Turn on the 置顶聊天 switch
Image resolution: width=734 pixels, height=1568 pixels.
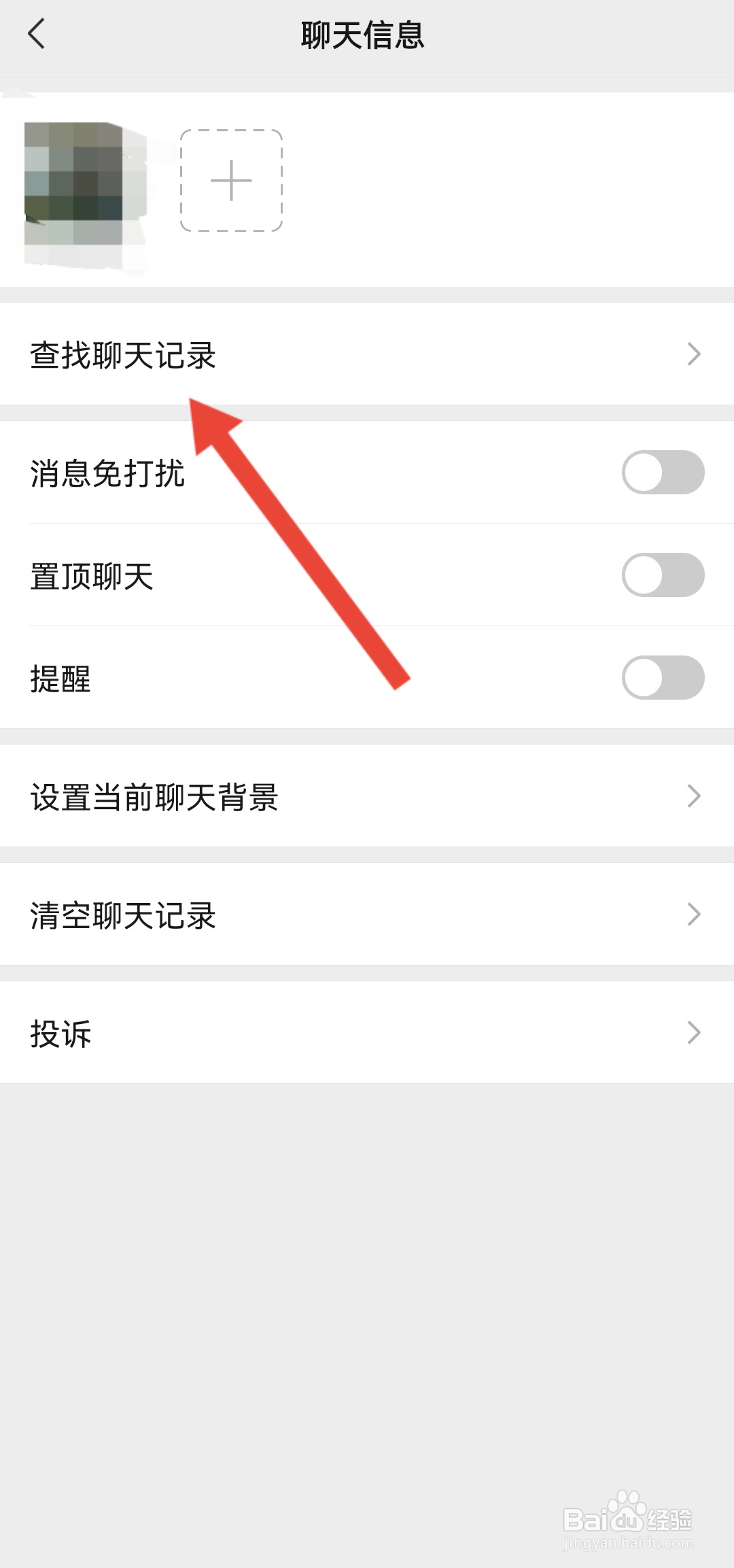[x=662, y=576]
